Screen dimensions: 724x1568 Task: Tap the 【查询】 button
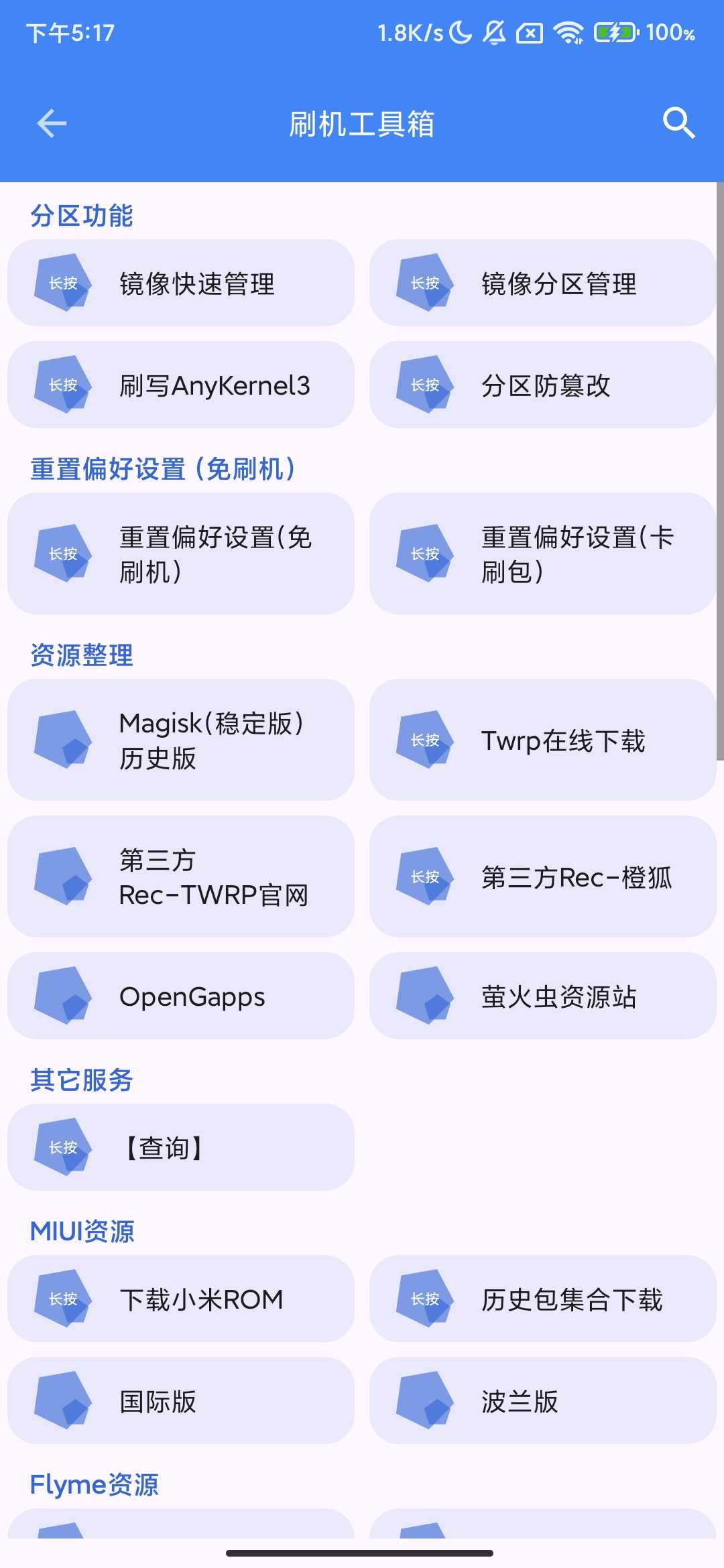(181, 1148)
